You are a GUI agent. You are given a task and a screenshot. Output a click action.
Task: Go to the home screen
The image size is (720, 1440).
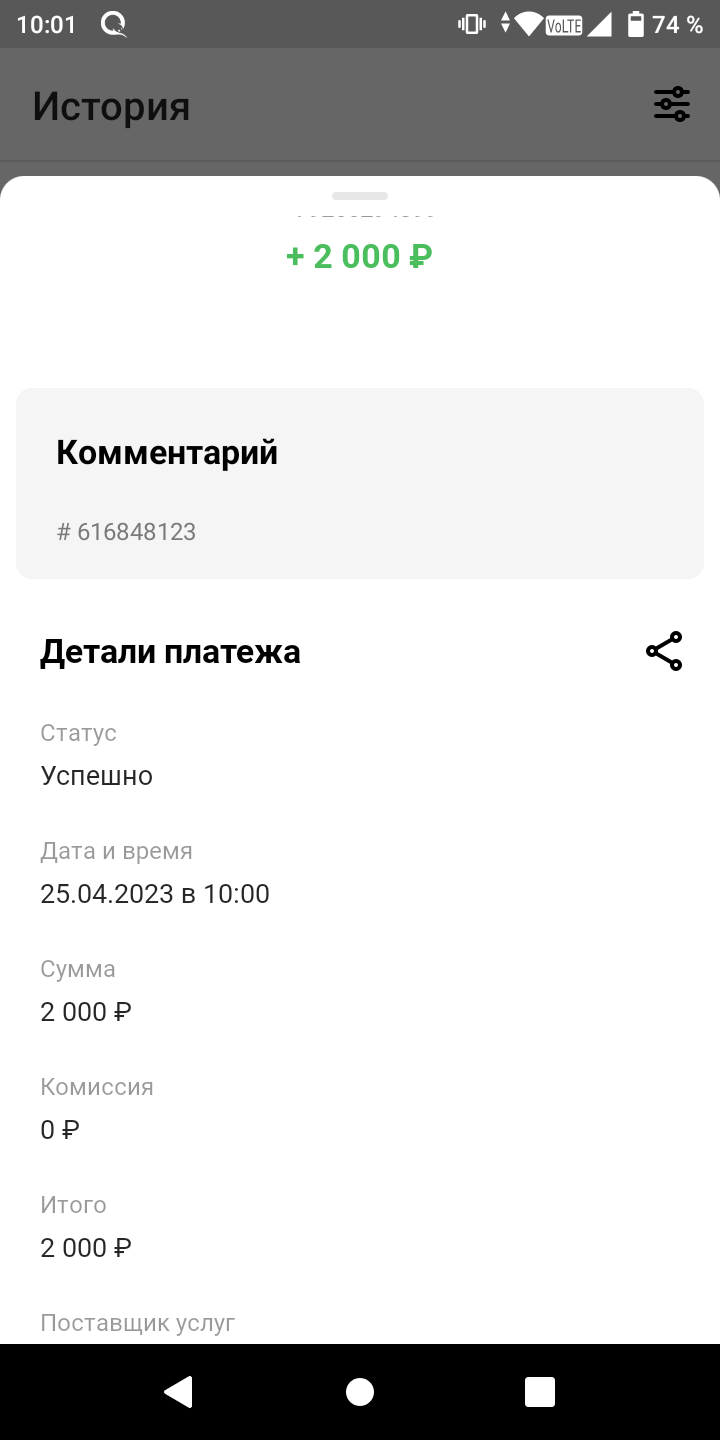360,1391
